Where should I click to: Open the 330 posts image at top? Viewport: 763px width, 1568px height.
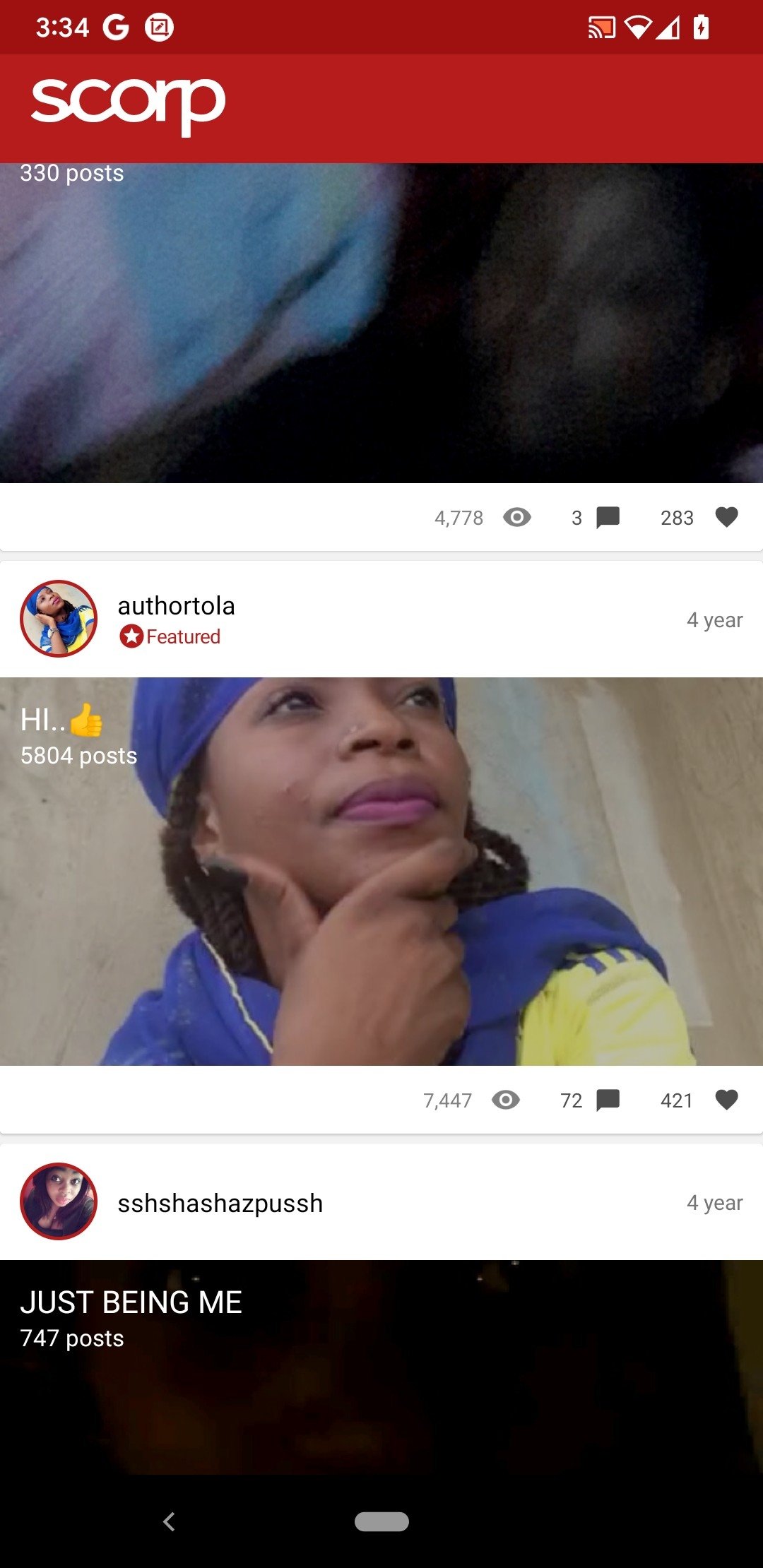click(381, 323)
